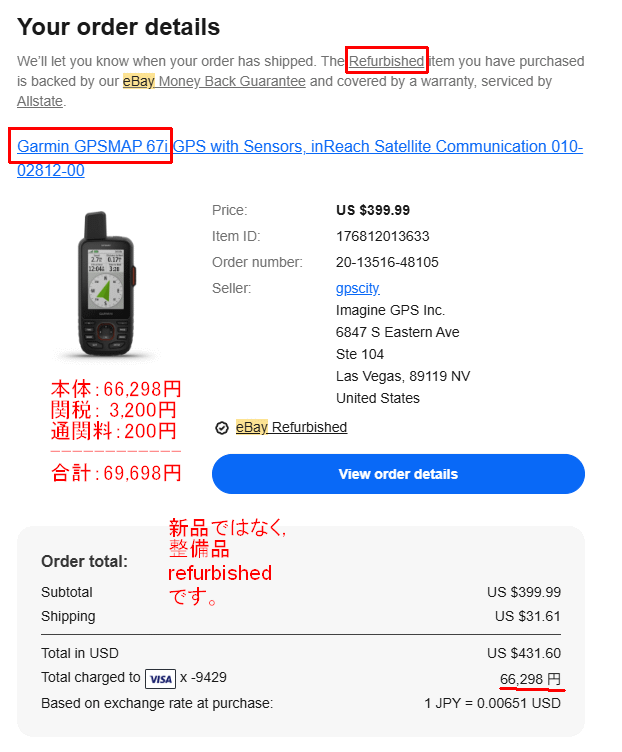The height and width of the screenshot is (752, 622).
Task: Tap the eBay Refurbished badge link
Action: click(291, 427)
